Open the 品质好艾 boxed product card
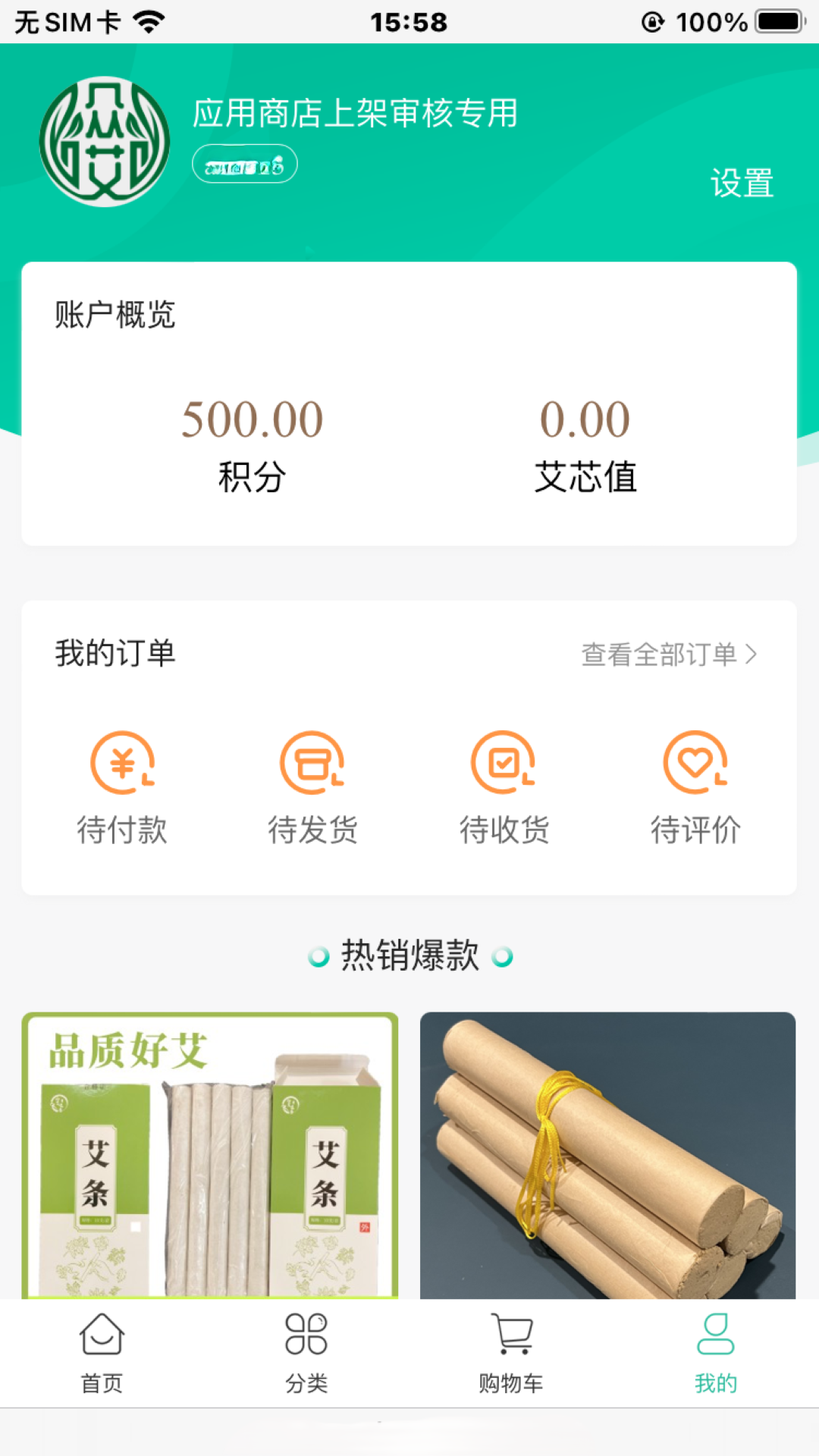 [x=210, y=1155]
